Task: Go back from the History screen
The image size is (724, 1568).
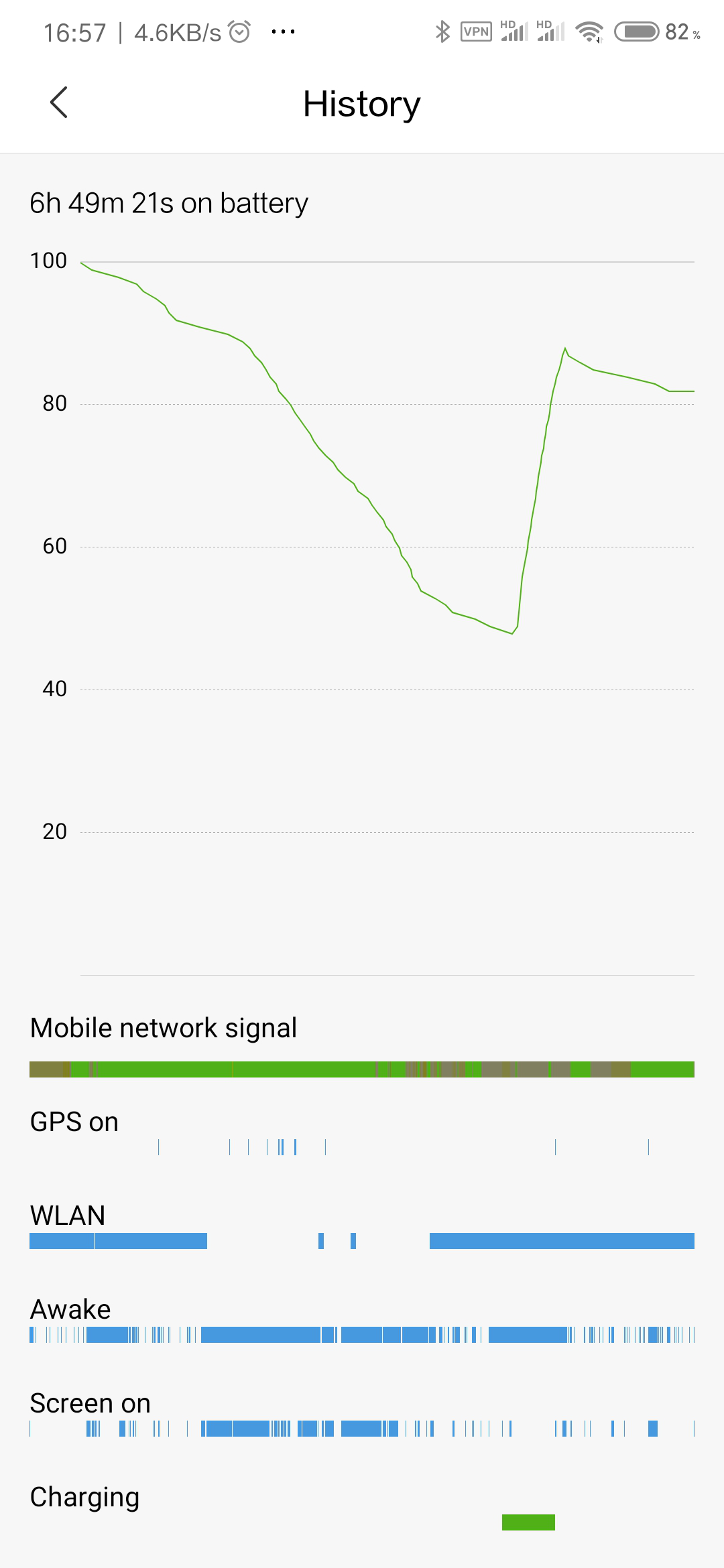Action: point(59,103)
